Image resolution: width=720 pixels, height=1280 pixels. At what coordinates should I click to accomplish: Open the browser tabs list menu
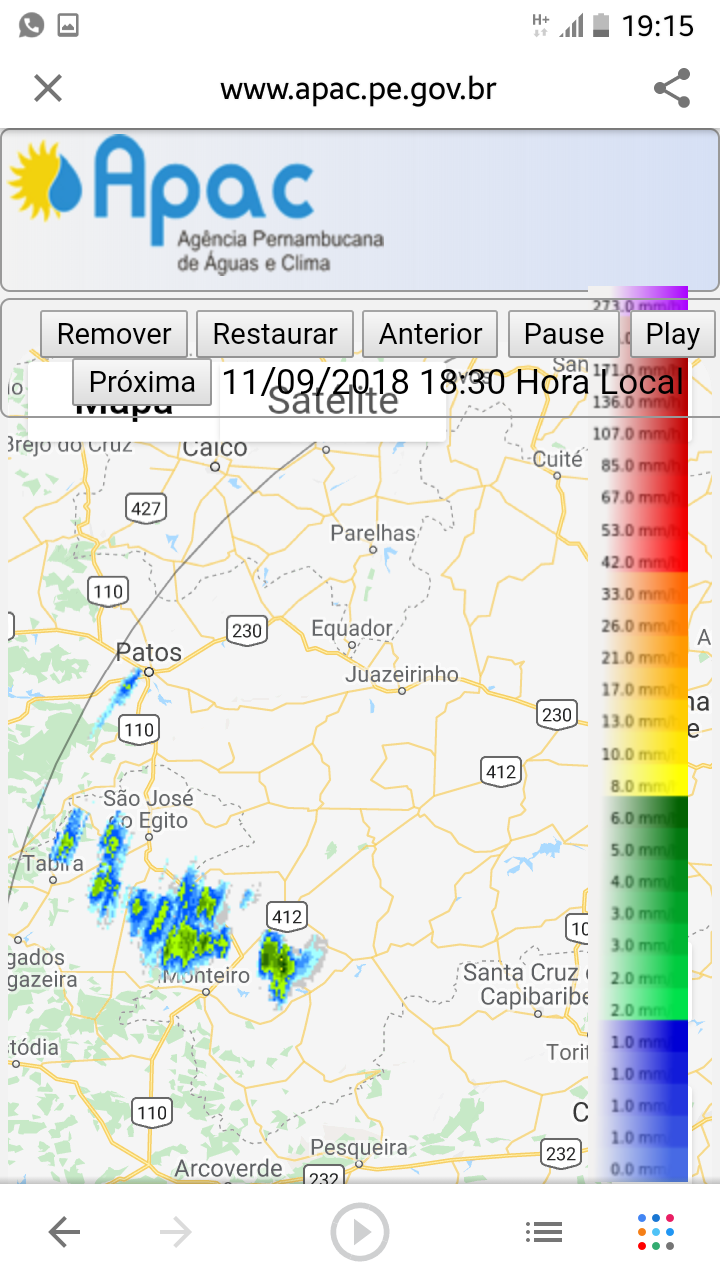point(544,1232)
